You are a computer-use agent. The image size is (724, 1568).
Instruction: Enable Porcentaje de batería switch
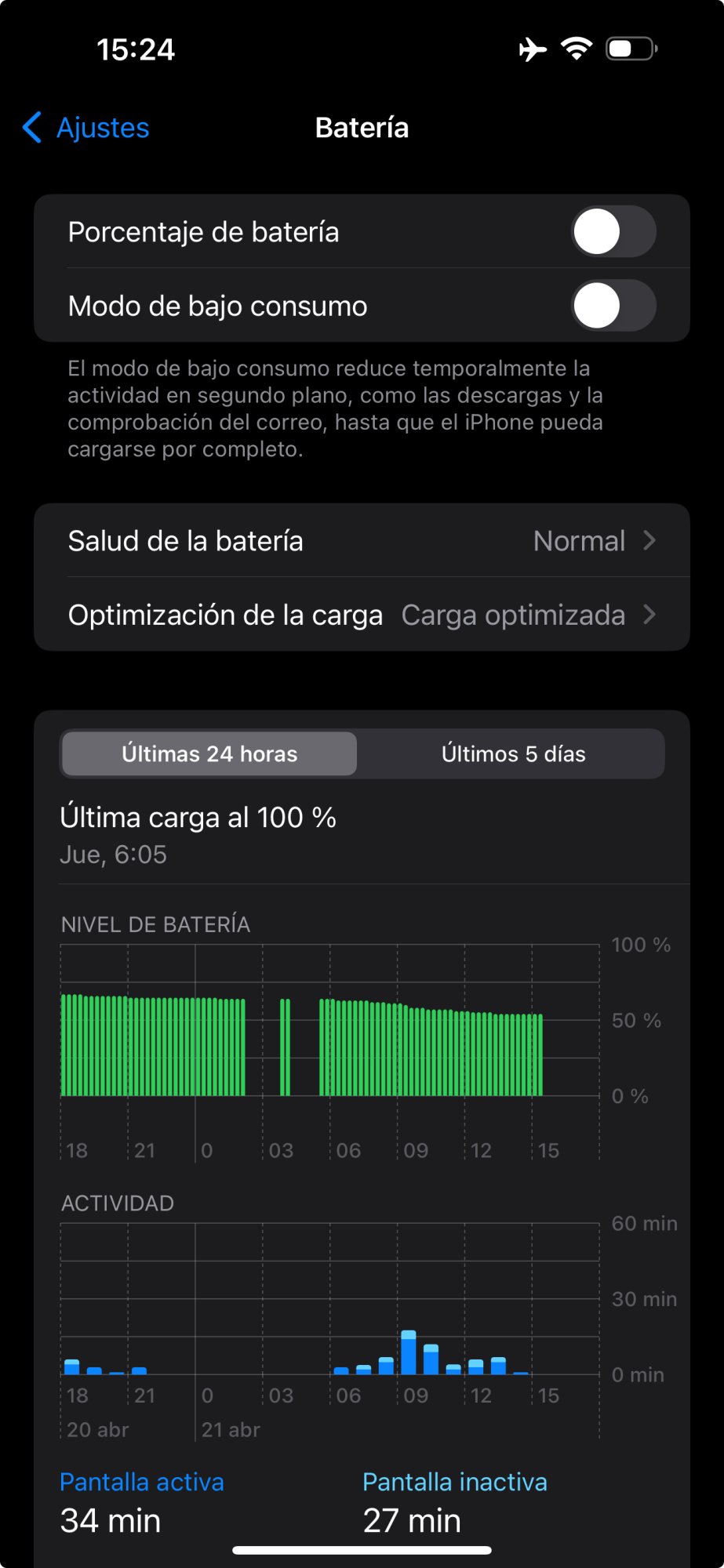pos(613,232)
